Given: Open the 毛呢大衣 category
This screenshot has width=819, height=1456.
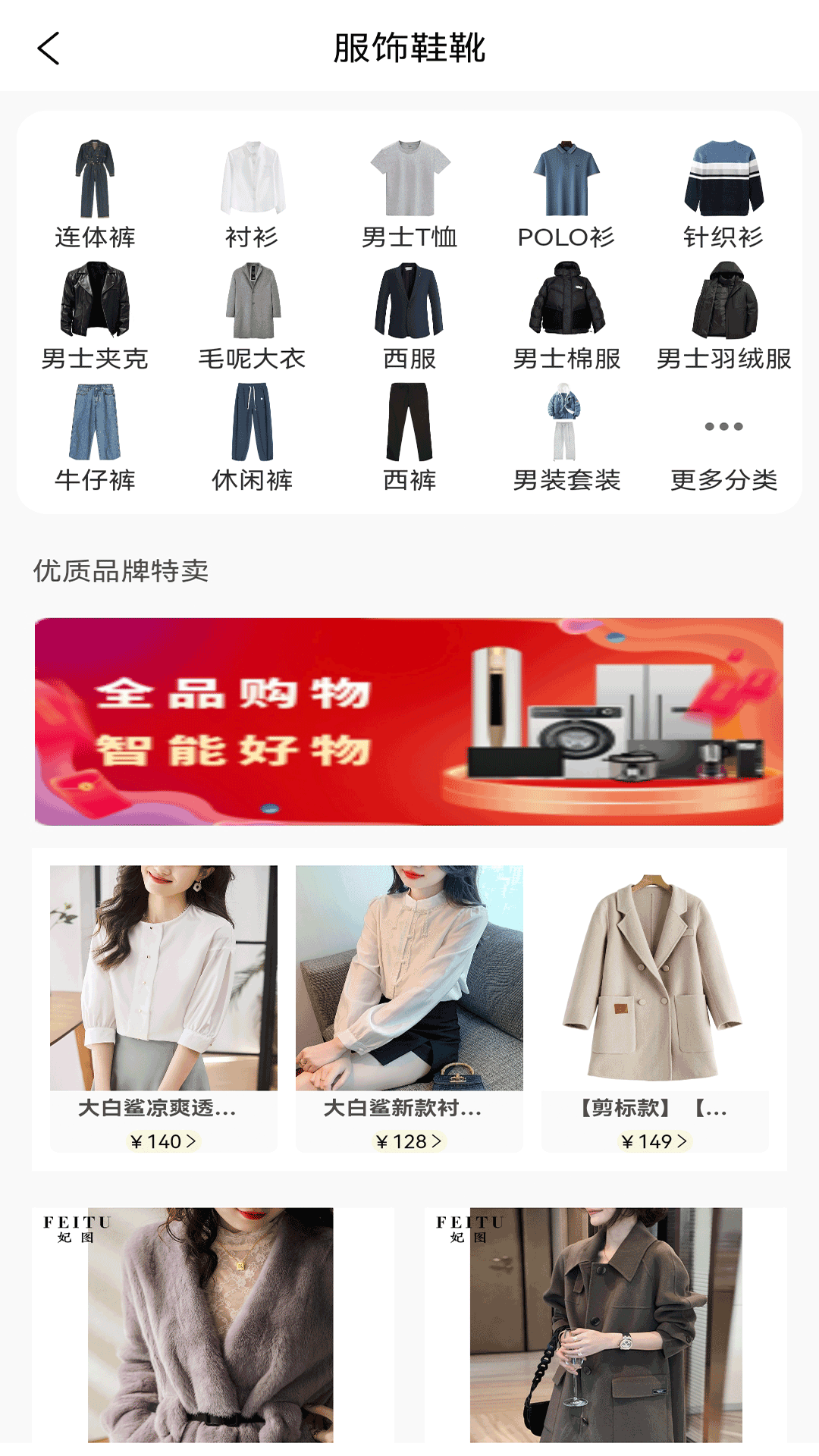Looking at the screenshot, I should (252, 315).
